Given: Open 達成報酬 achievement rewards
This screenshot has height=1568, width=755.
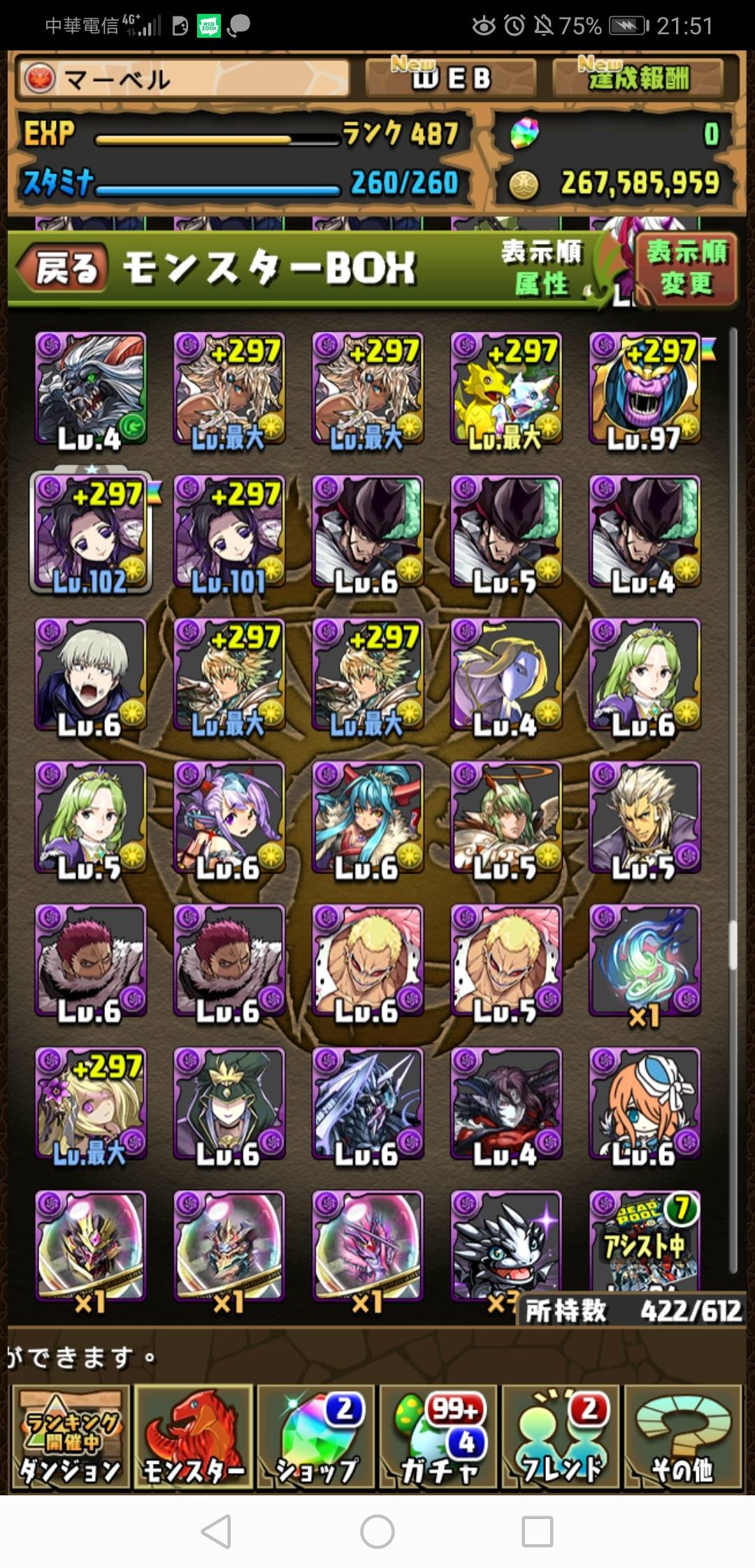Looking at the screenshot, I should 638,77.
